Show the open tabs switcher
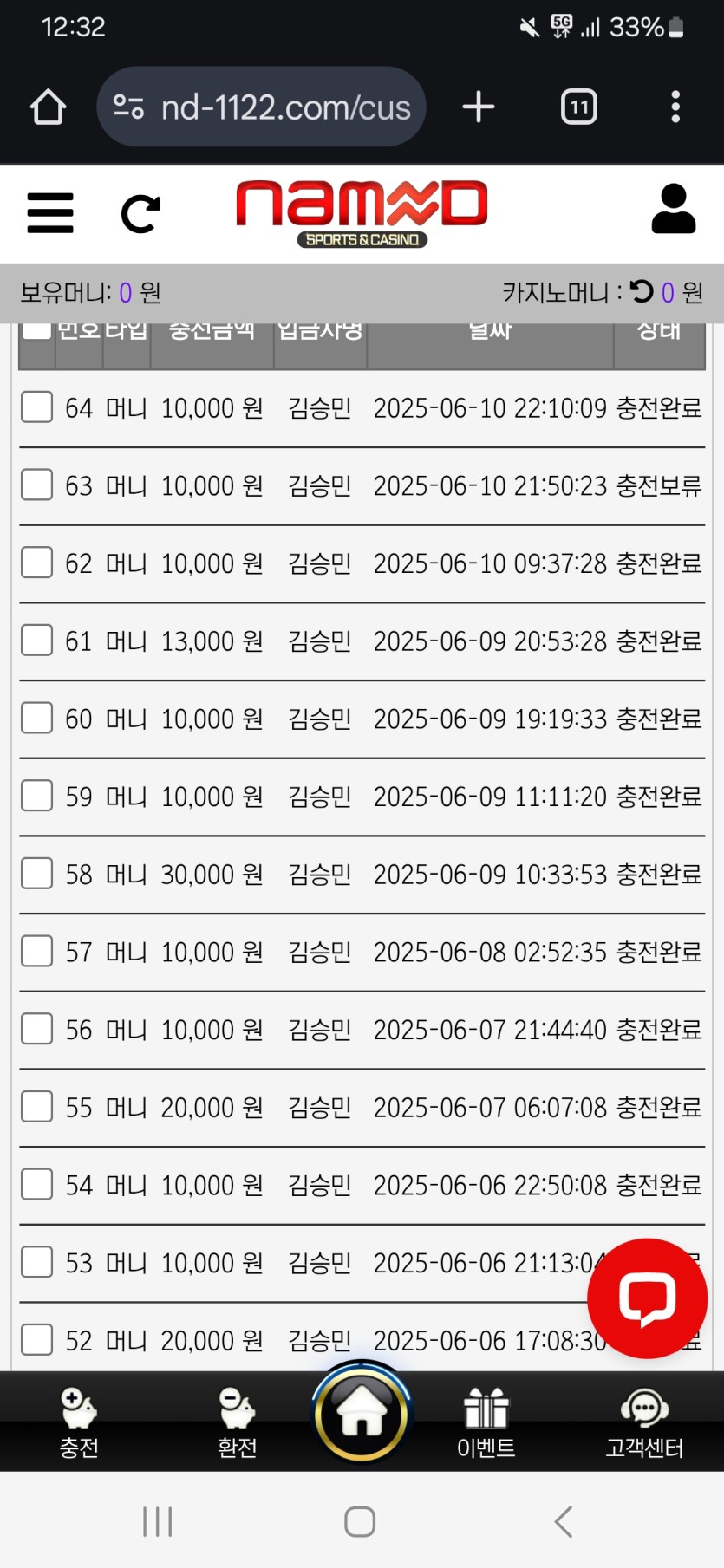Viewport: 724px width, 1568px height. tap(579, 107)
